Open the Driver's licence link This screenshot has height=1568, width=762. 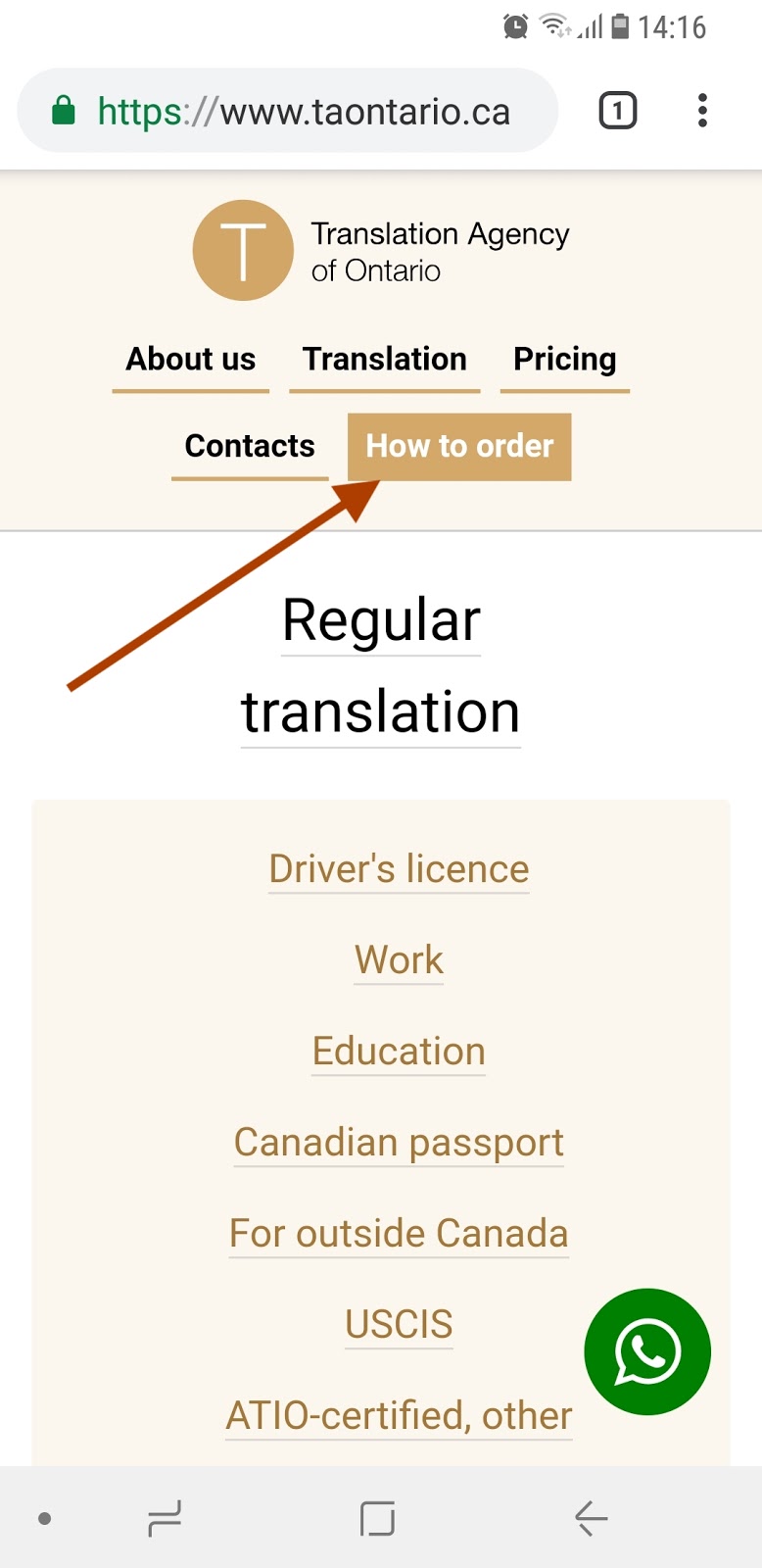399,869
